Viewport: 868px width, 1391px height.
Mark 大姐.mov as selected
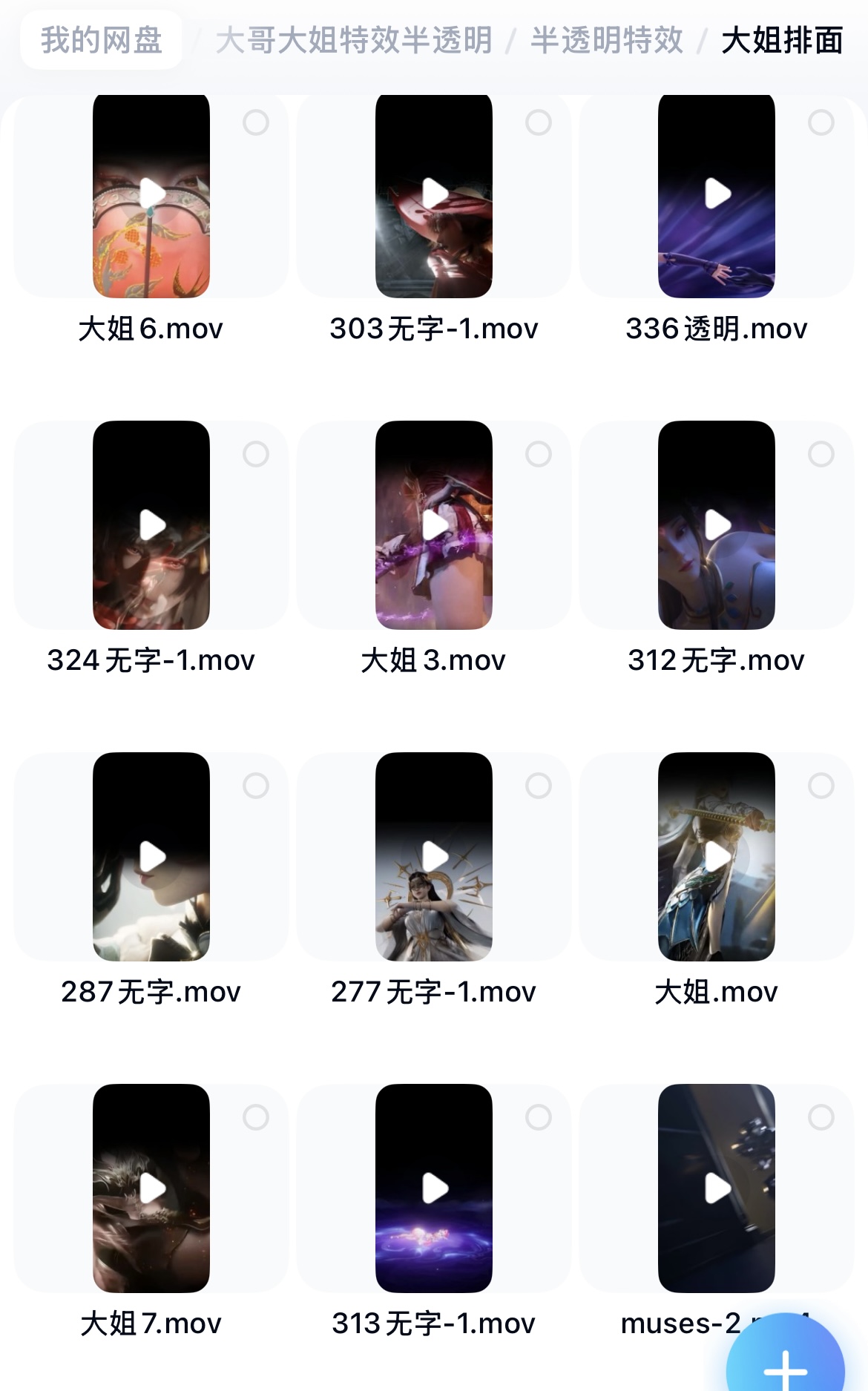point(821,786)
